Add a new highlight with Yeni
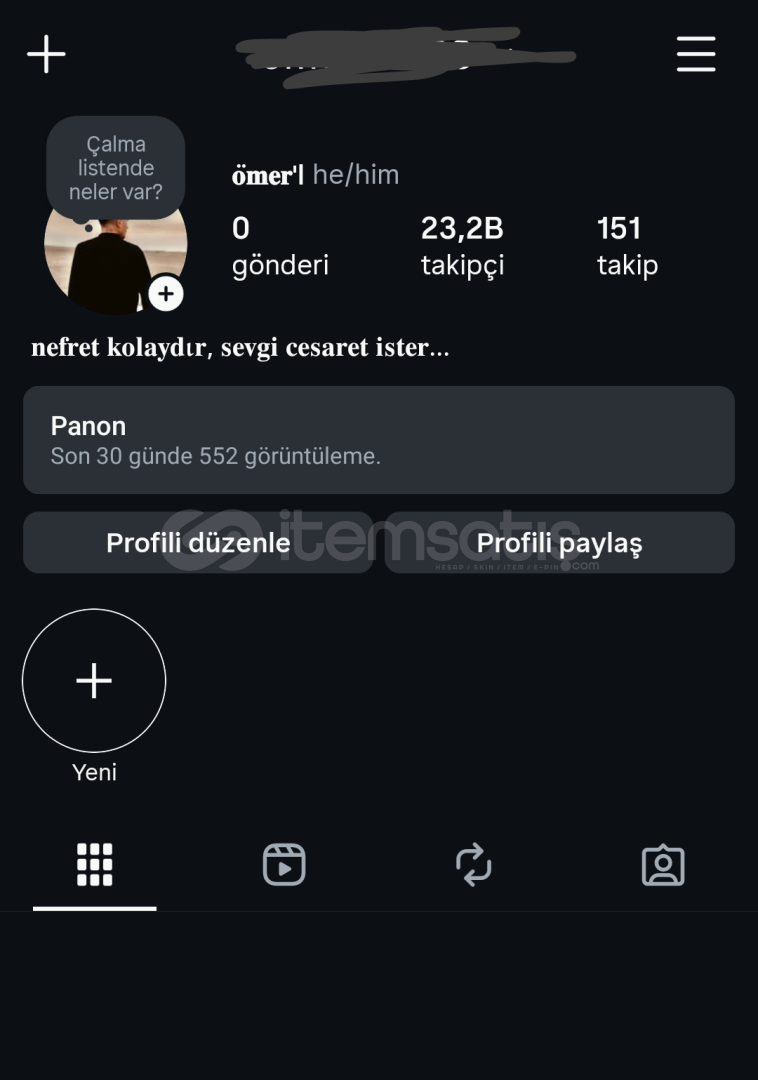This screenshot has width=758, height=1080. [x=94, y=681]
